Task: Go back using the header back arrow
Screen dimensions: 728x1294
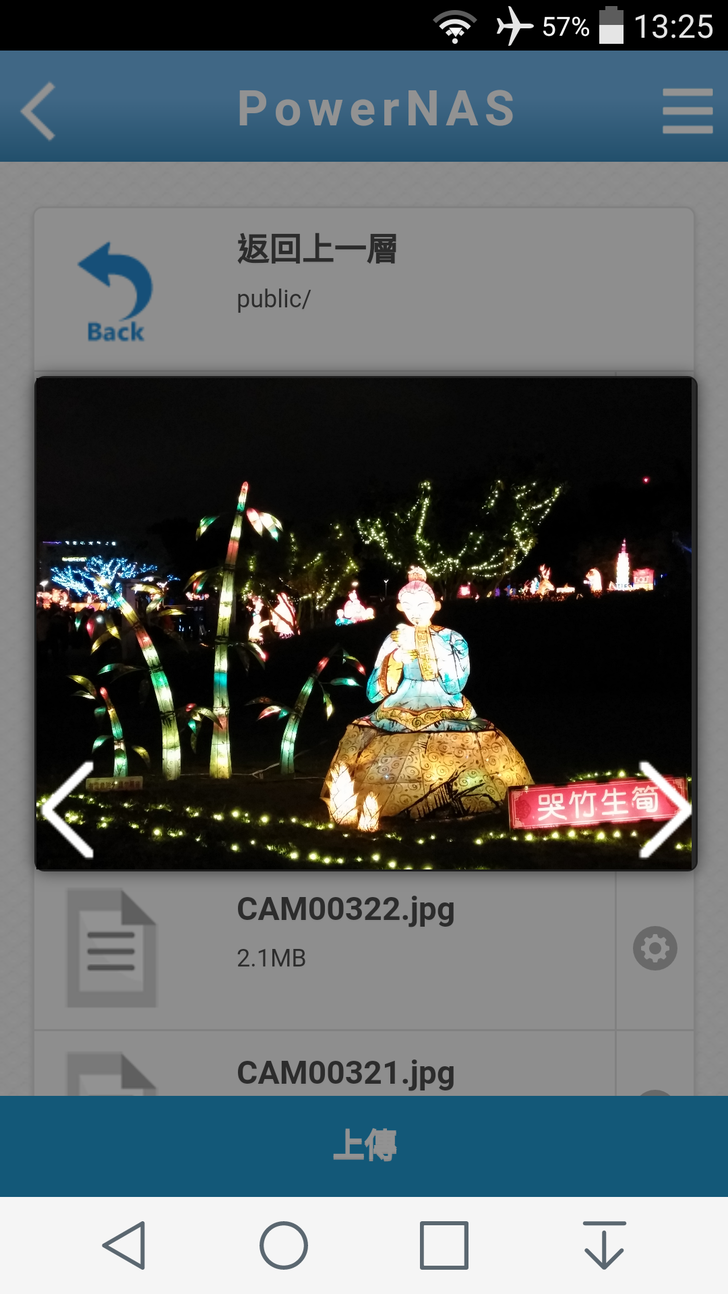Action: pyautogui.click(x=38, y=110)
